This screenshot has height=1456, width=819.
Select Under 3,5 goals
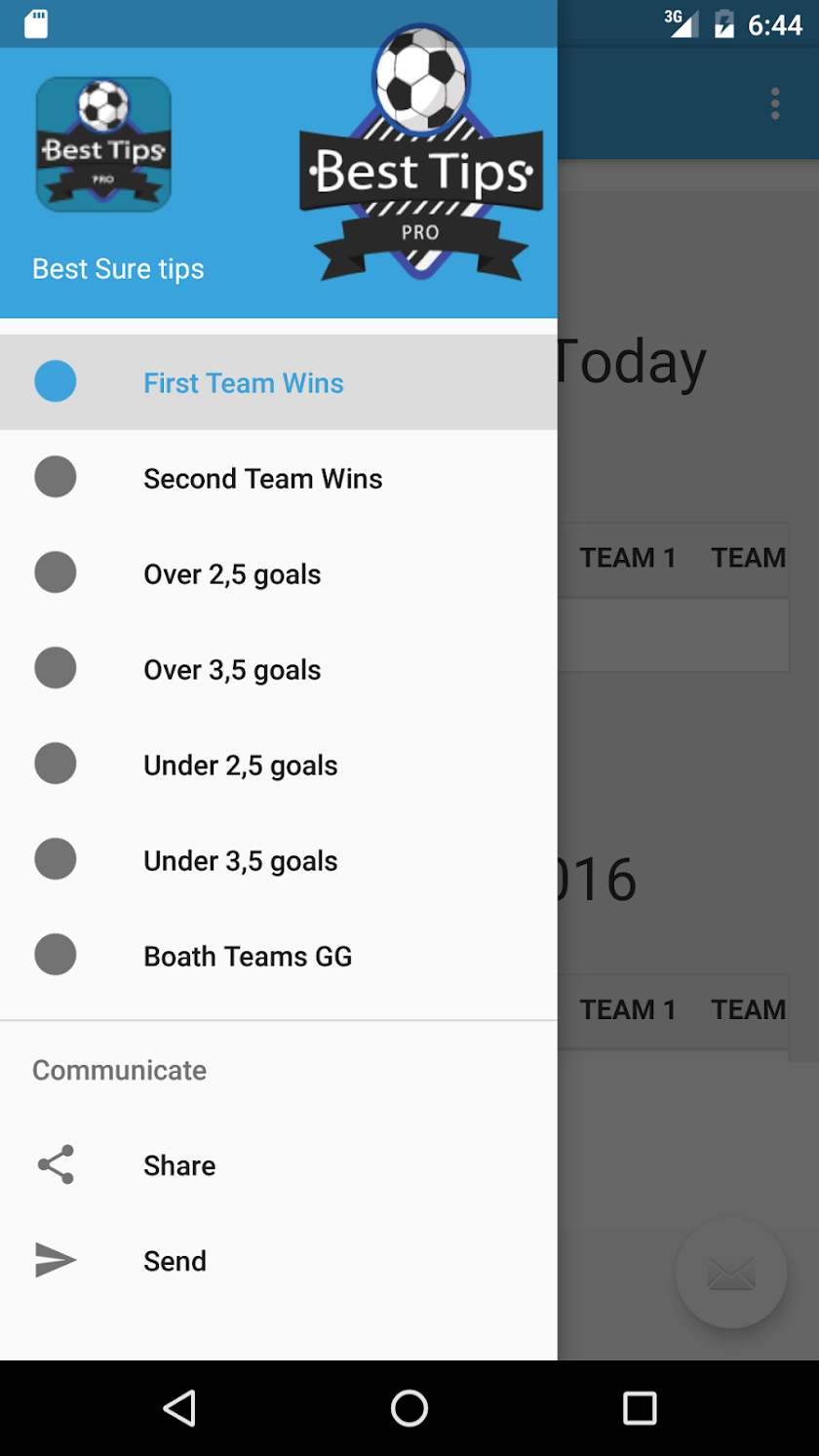click(x=240, y=860)
